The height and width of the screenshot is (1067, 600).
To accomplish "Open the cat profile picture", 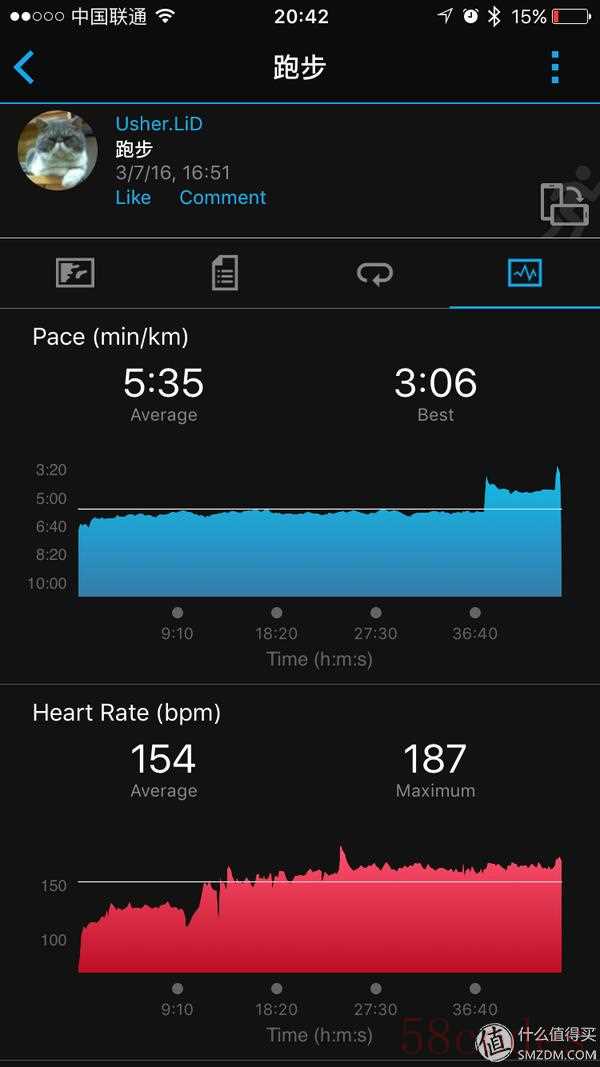I will [x=57, y=150].
